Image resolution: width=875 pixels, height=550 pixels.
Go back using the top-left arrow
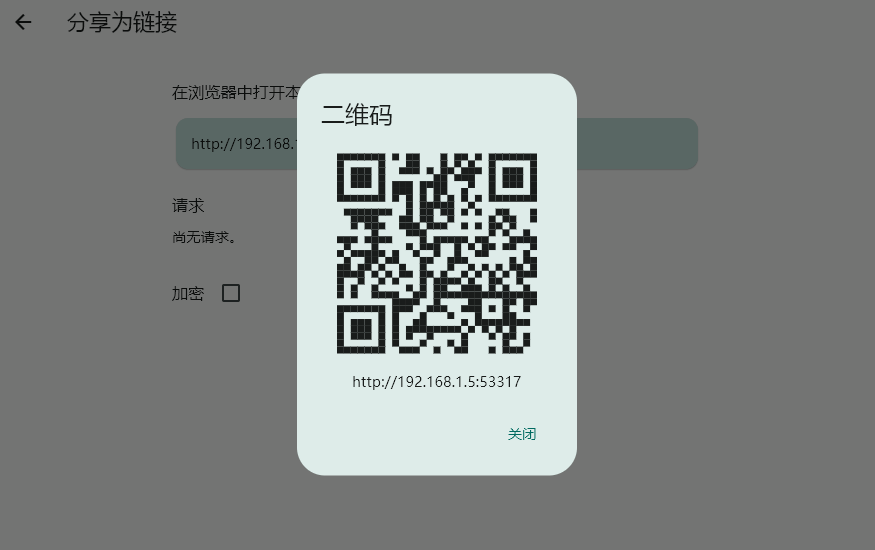click(x=24, y=22)
